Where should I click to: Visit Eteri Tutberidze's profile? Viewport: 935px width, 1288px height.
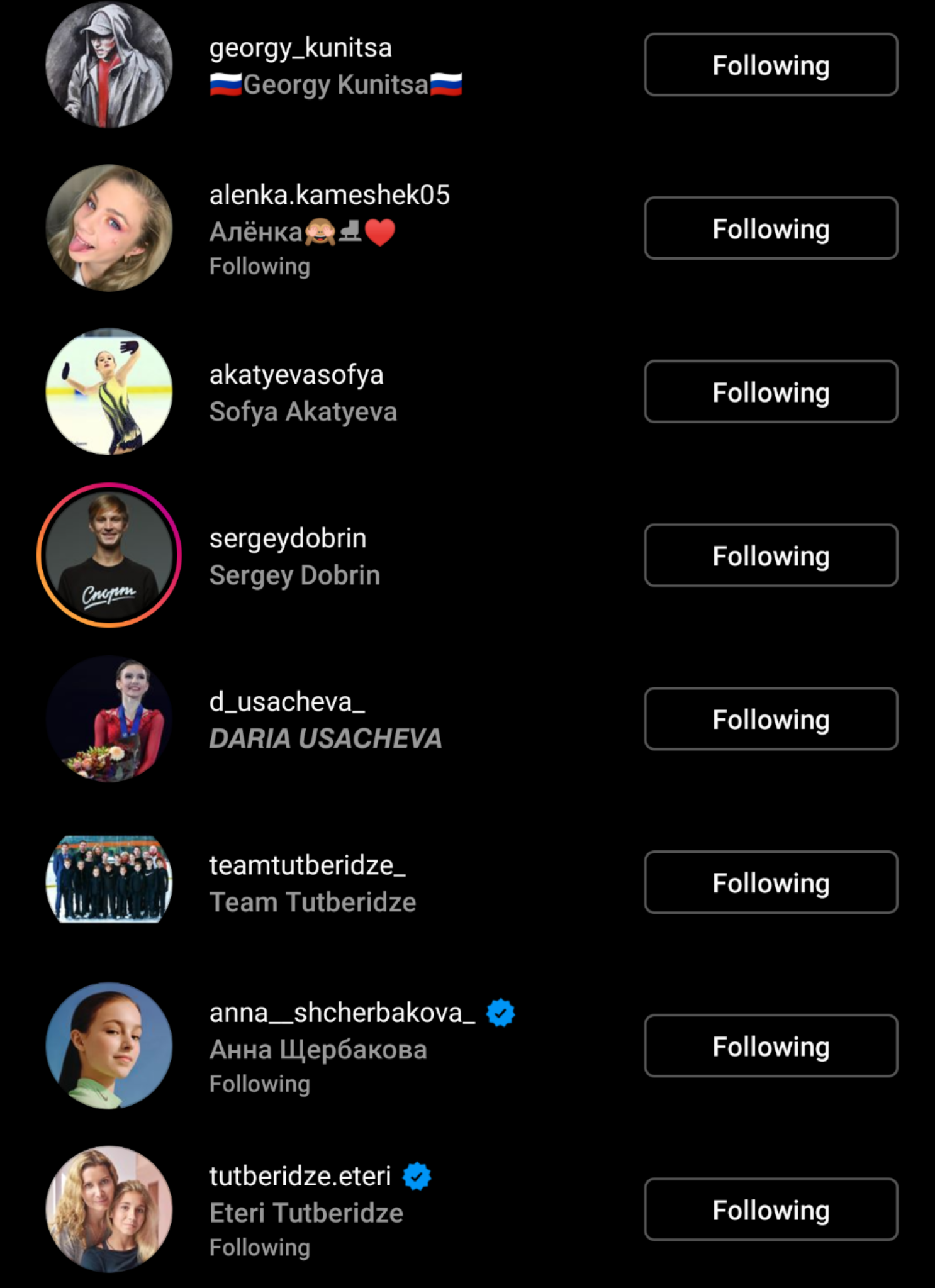(x=306, y=1213)
